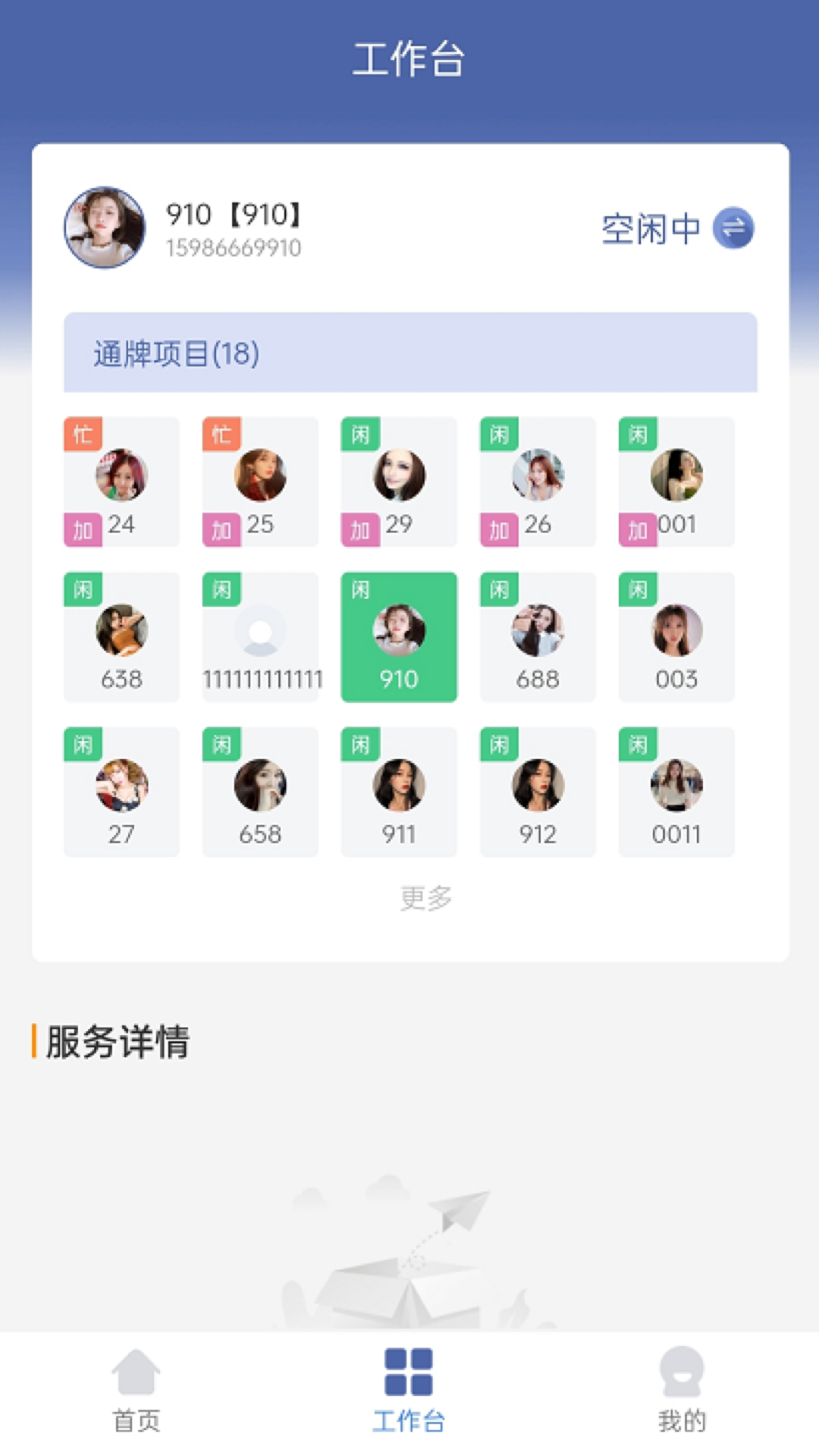The image size is (819, 1456).
Task: Select busy technician 24
Action: [121, 482]
